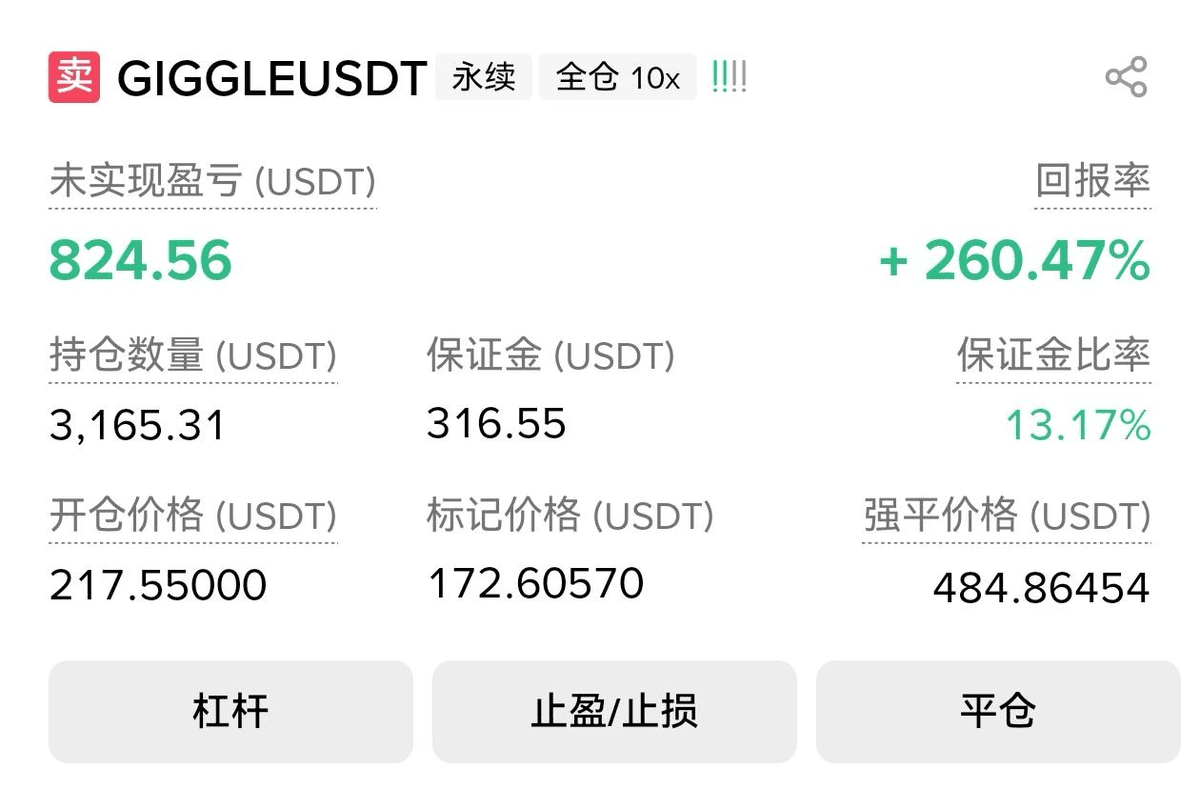The width and height of the screenshot is (1200, 790).
Task: Show explanation for 持仓数量 (USDT)
Action: [193, 356]
